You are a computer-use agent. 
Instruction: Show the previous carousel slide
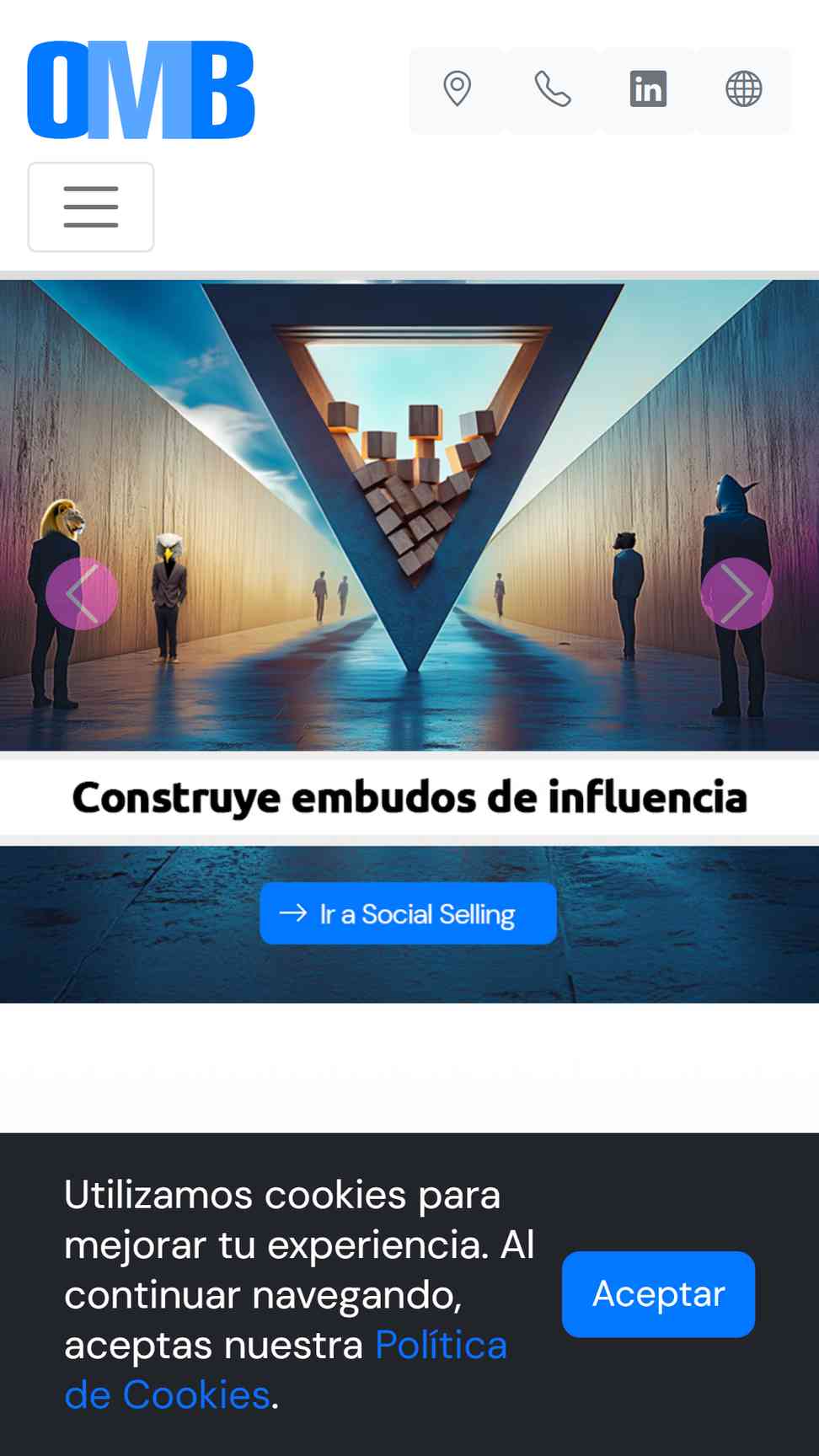coord(82,594)
